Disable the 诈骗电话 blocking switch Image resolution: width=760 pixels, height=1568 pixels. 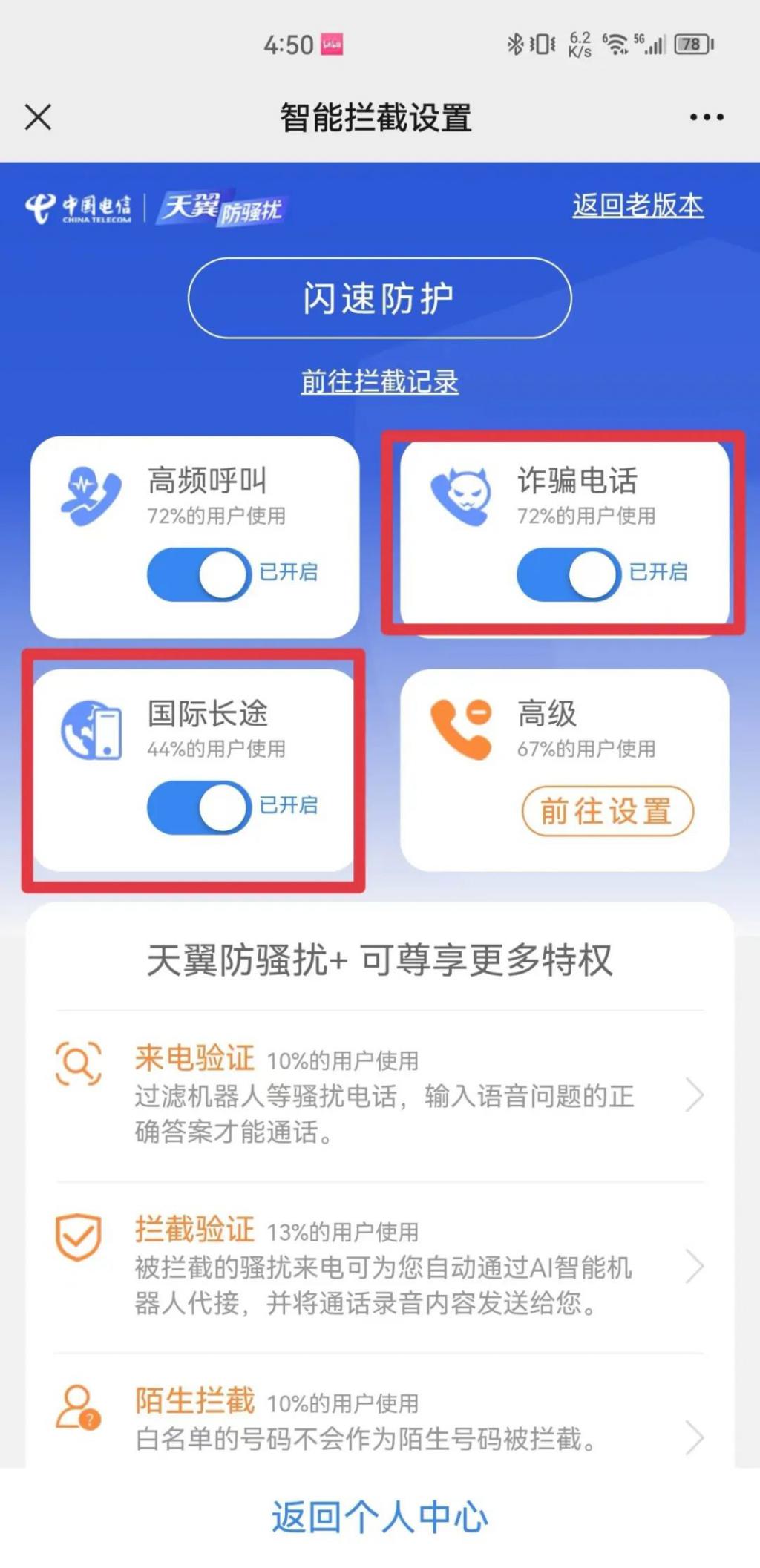[x=569, y=574]
